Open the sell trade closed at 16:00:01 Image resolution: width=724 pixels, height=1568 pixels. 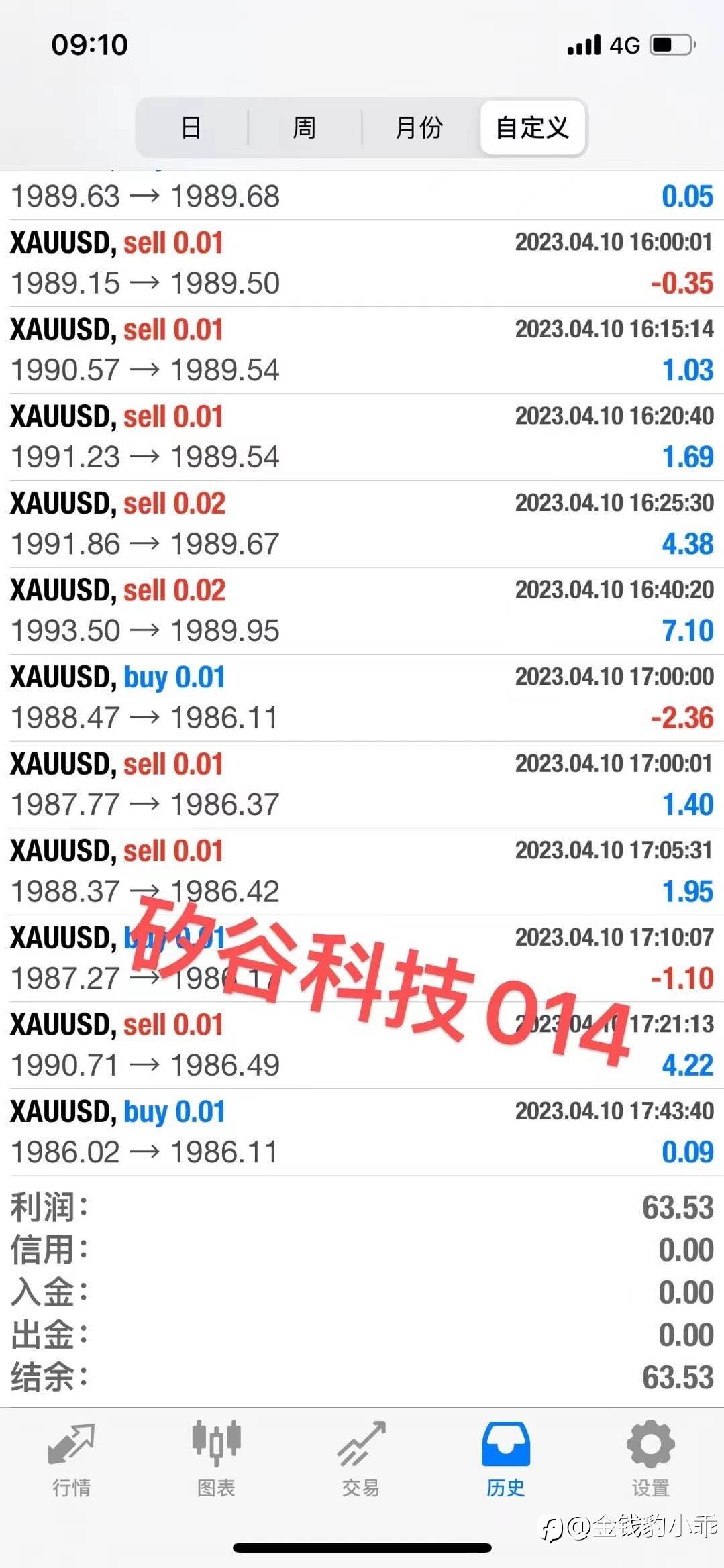[x=362, y=264]
